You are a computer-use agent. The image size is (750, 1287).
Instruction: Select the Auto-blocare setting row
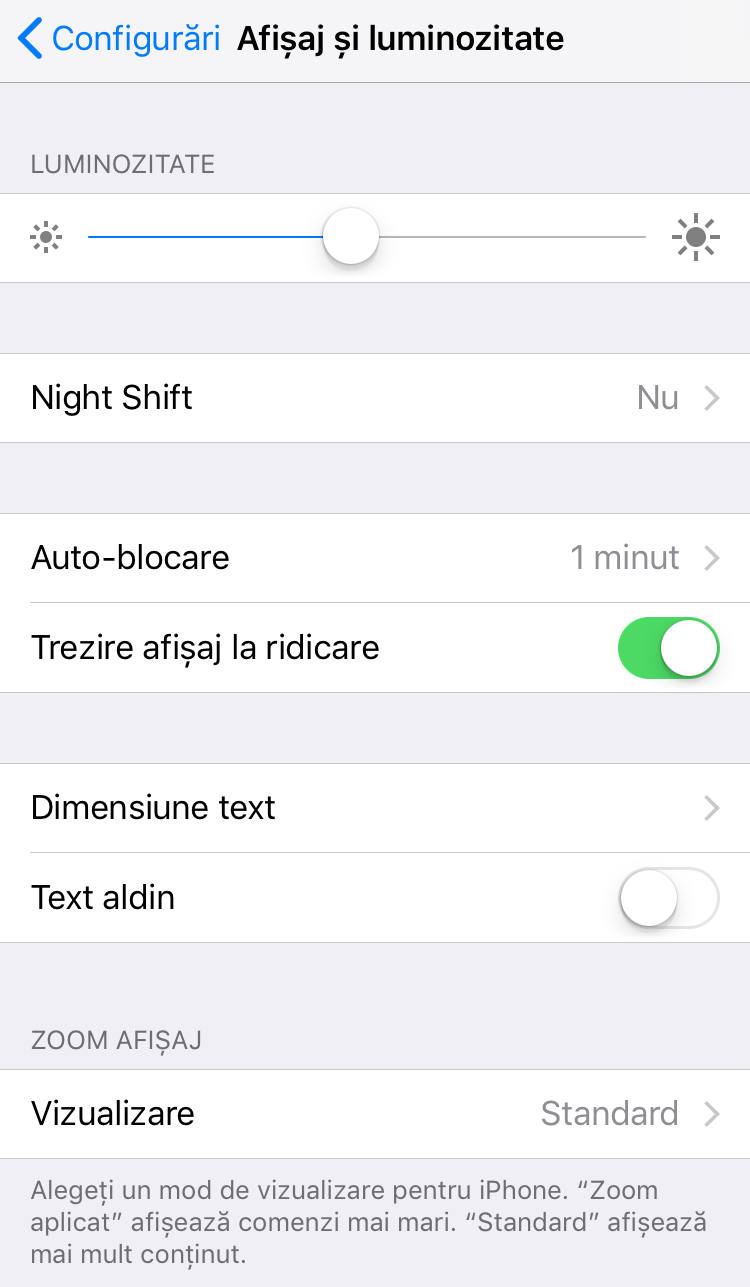pyautogui.click(x=375, y=558)
